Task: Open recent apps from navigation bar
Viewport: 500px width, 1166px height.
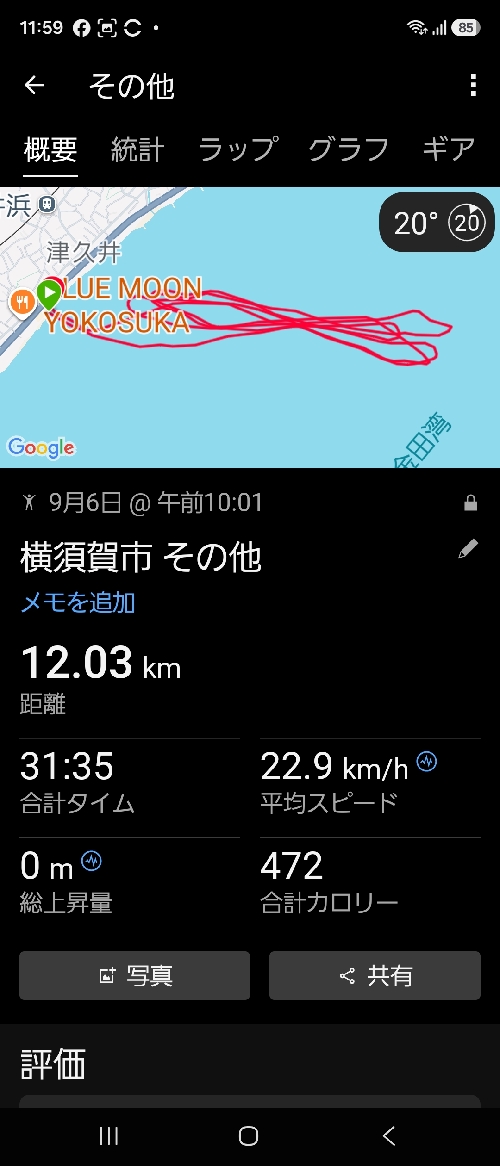Action: pyautogui.click(x=109, y=1136)
